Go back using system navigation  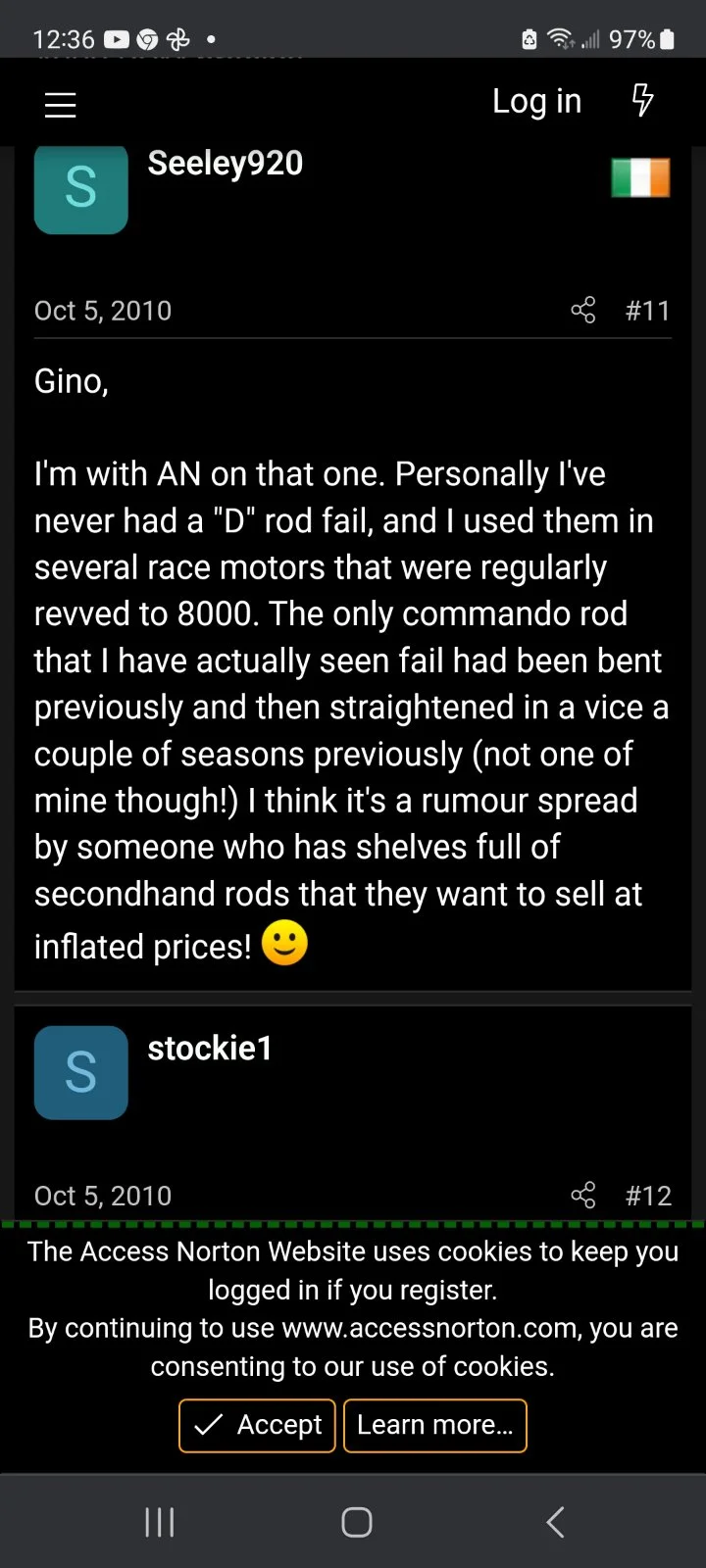pyautogui.click(x=555, y=1522)
